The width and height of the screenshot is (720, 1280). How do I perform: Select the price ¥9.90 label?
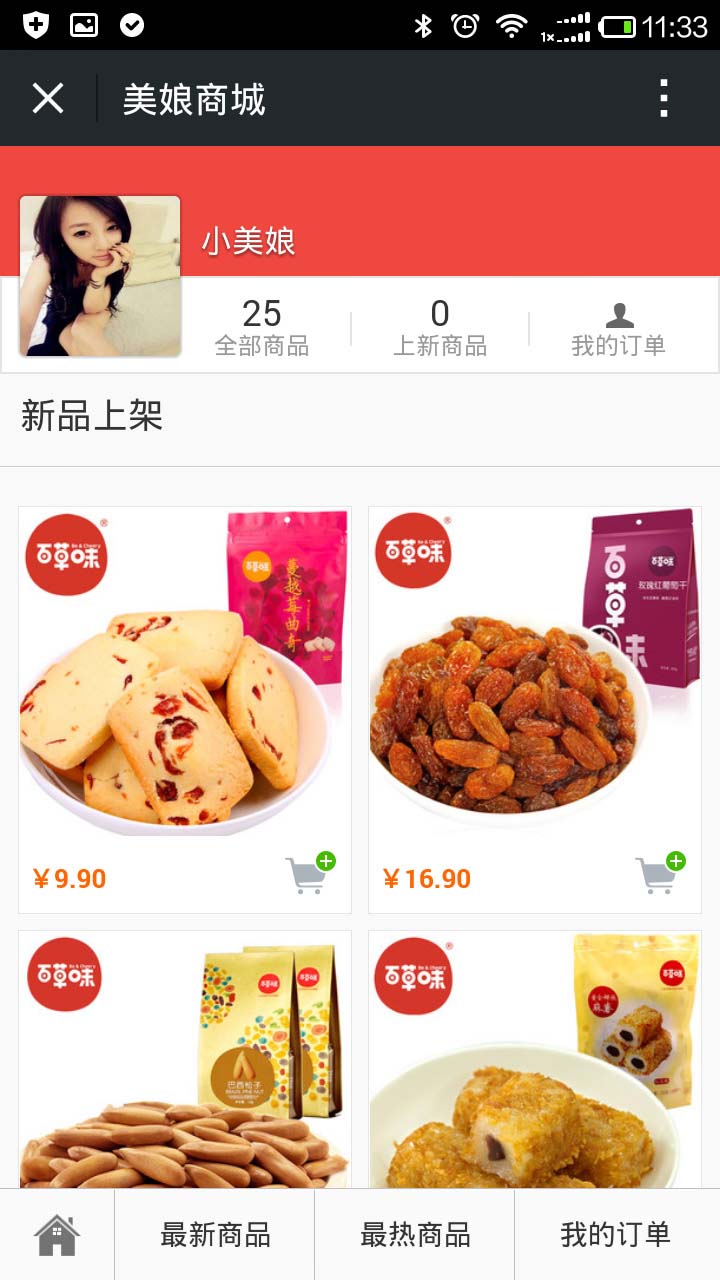pos(68,877)
